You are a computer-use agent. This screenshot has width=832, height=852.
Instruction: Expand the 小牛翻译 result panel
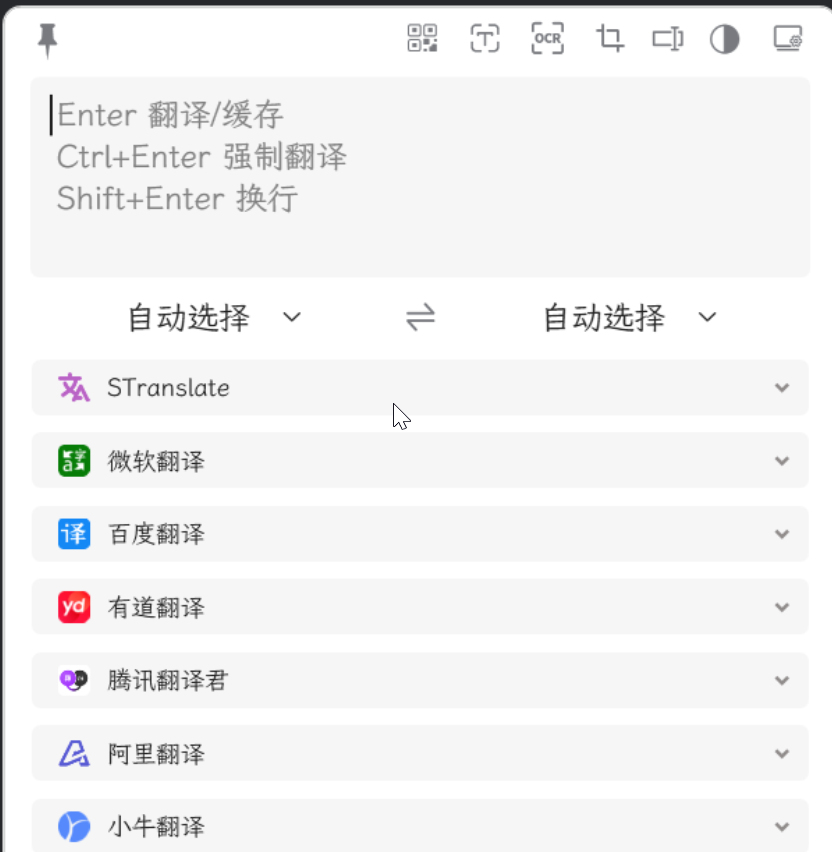(782, 827)
